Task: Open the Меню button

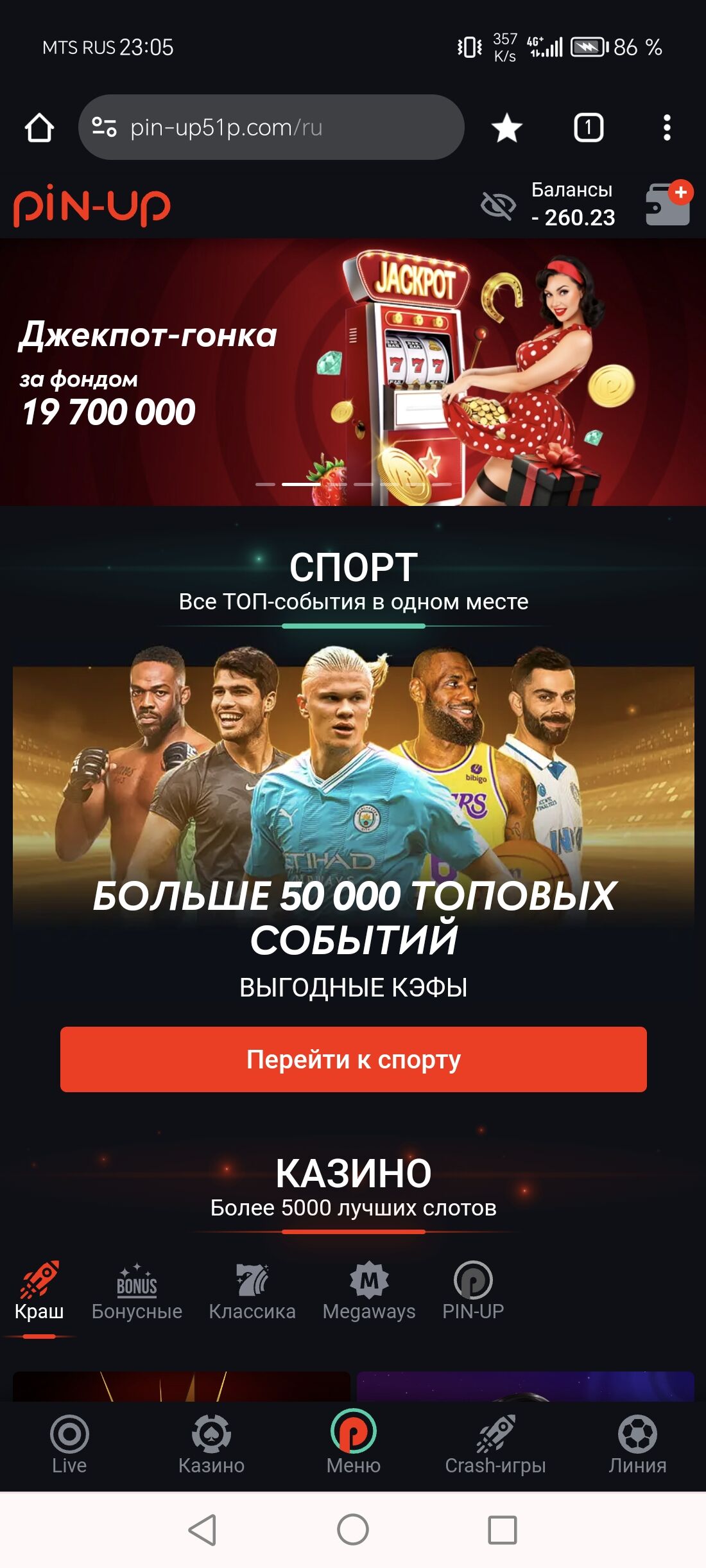Action: 353,1445
